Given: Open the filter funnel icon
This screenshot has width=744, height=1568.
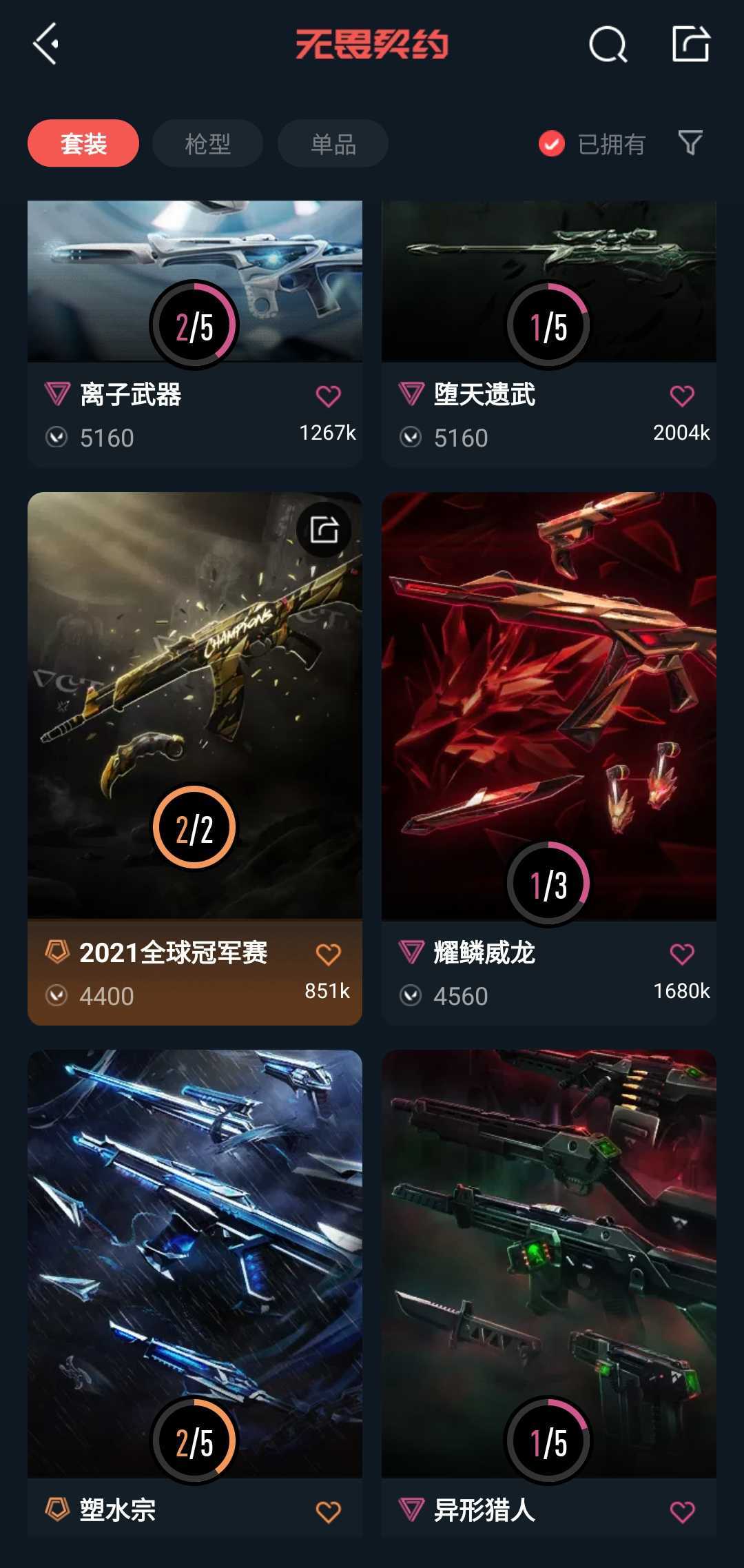Looking at the screenshot, I should [690, 143].
